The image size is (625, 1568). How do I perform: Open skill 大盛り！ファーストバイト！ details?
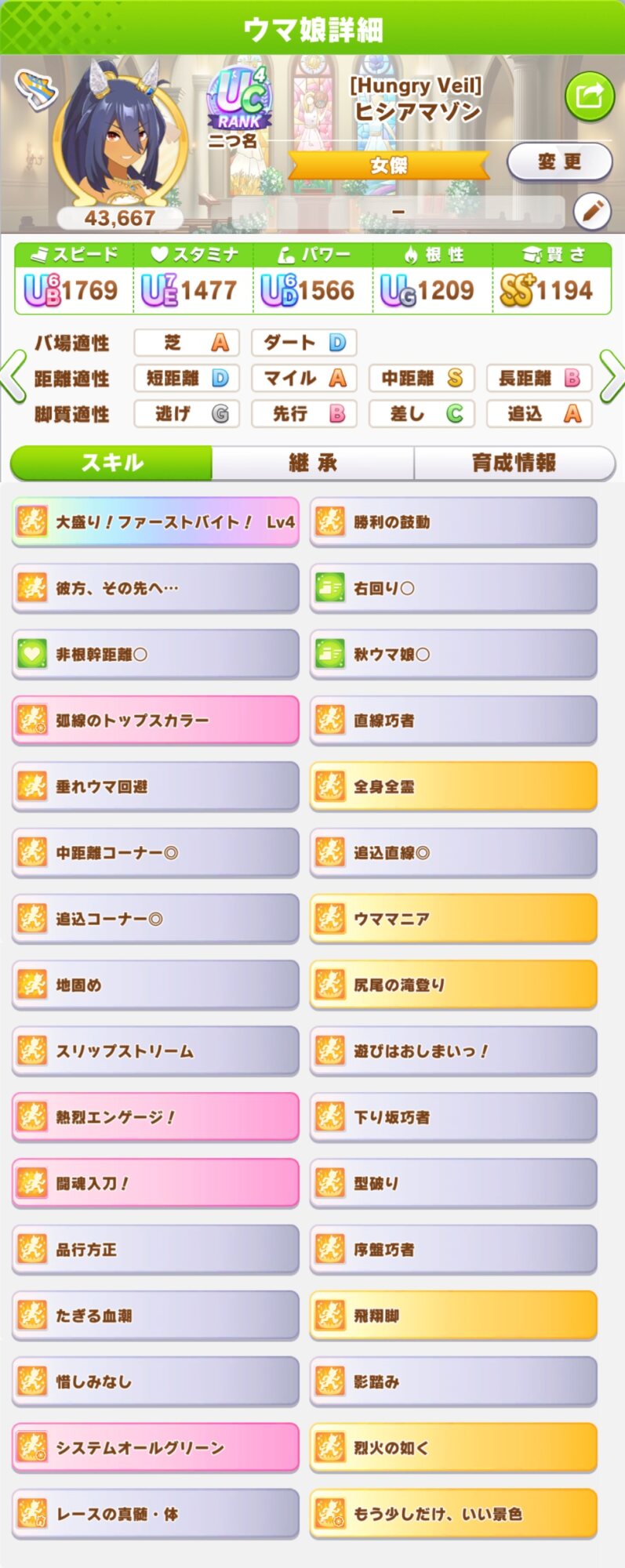[x=155, y=522]
